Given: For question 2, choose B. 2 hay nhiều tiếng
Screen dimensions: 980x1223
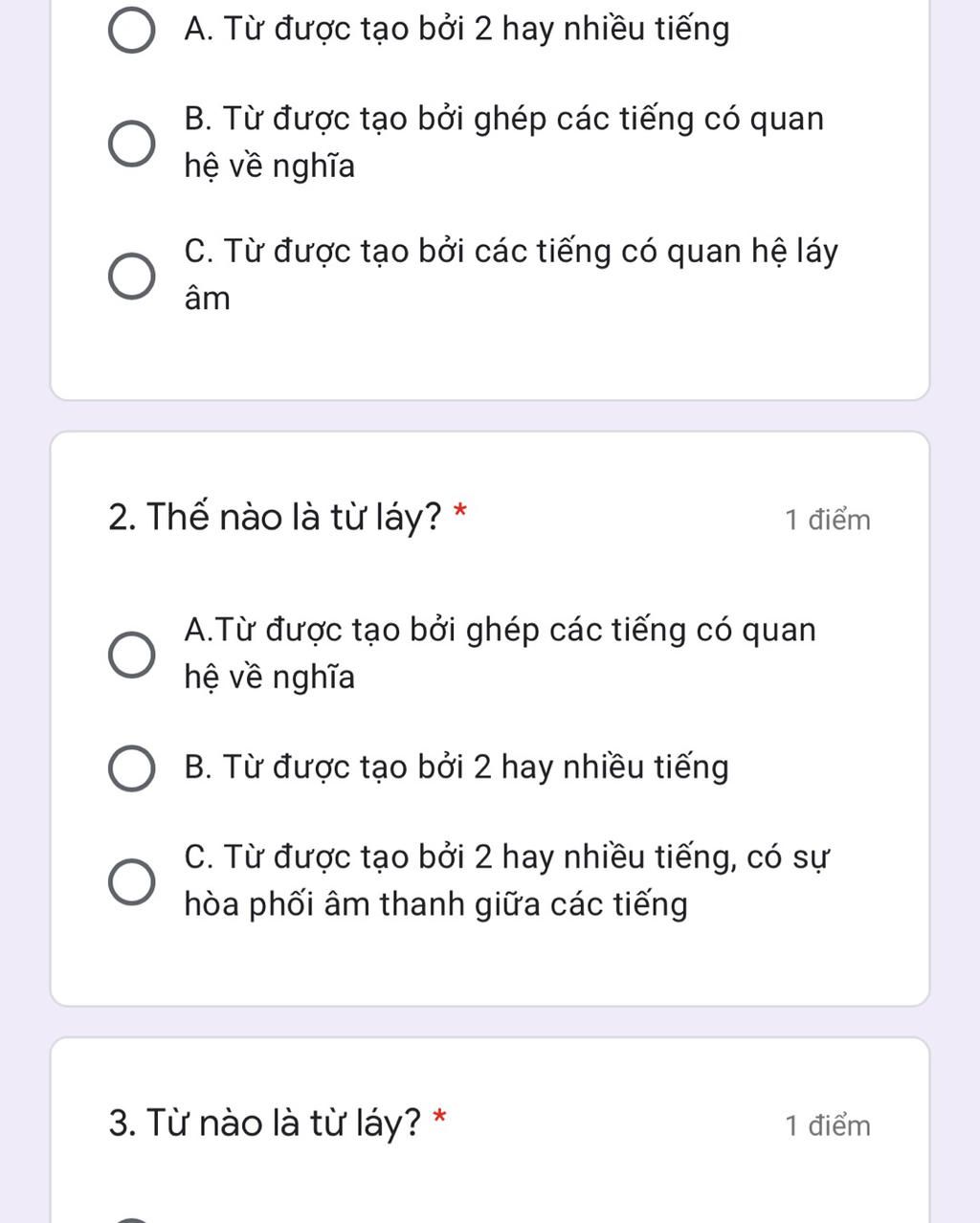Looking at the screenshot, I should (x=131, y=768).
